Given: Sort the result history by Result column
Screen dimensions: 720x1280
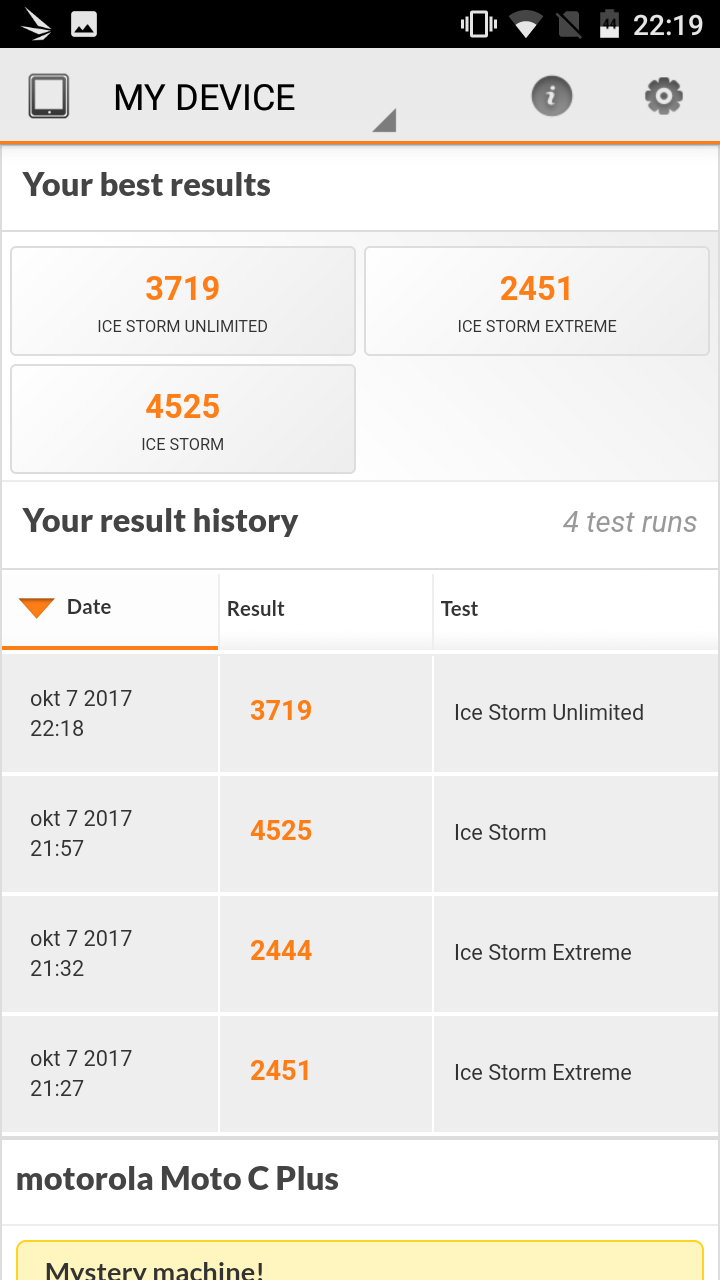Looking at the screenshot, I should point(326,609).
